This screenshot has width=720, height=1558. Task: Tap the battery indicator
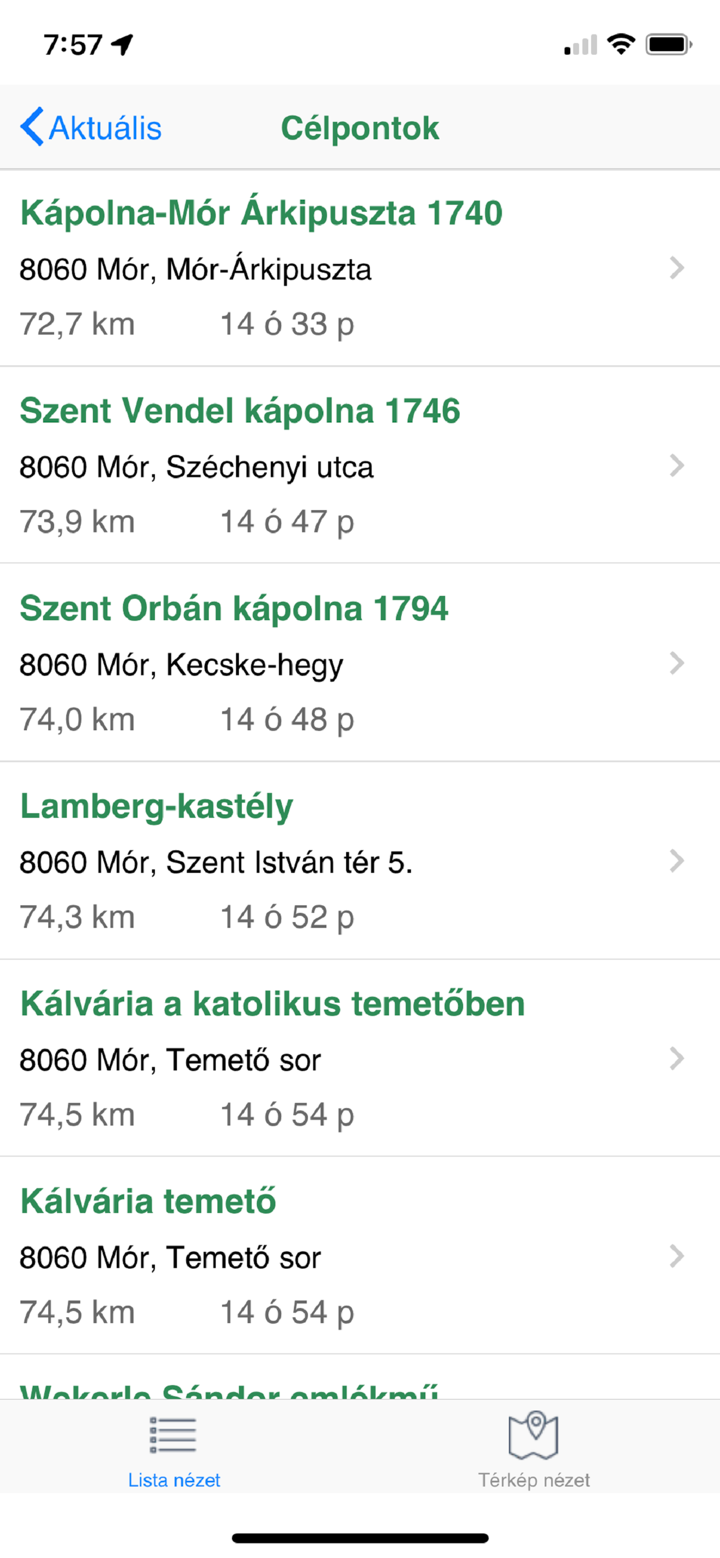668,43
